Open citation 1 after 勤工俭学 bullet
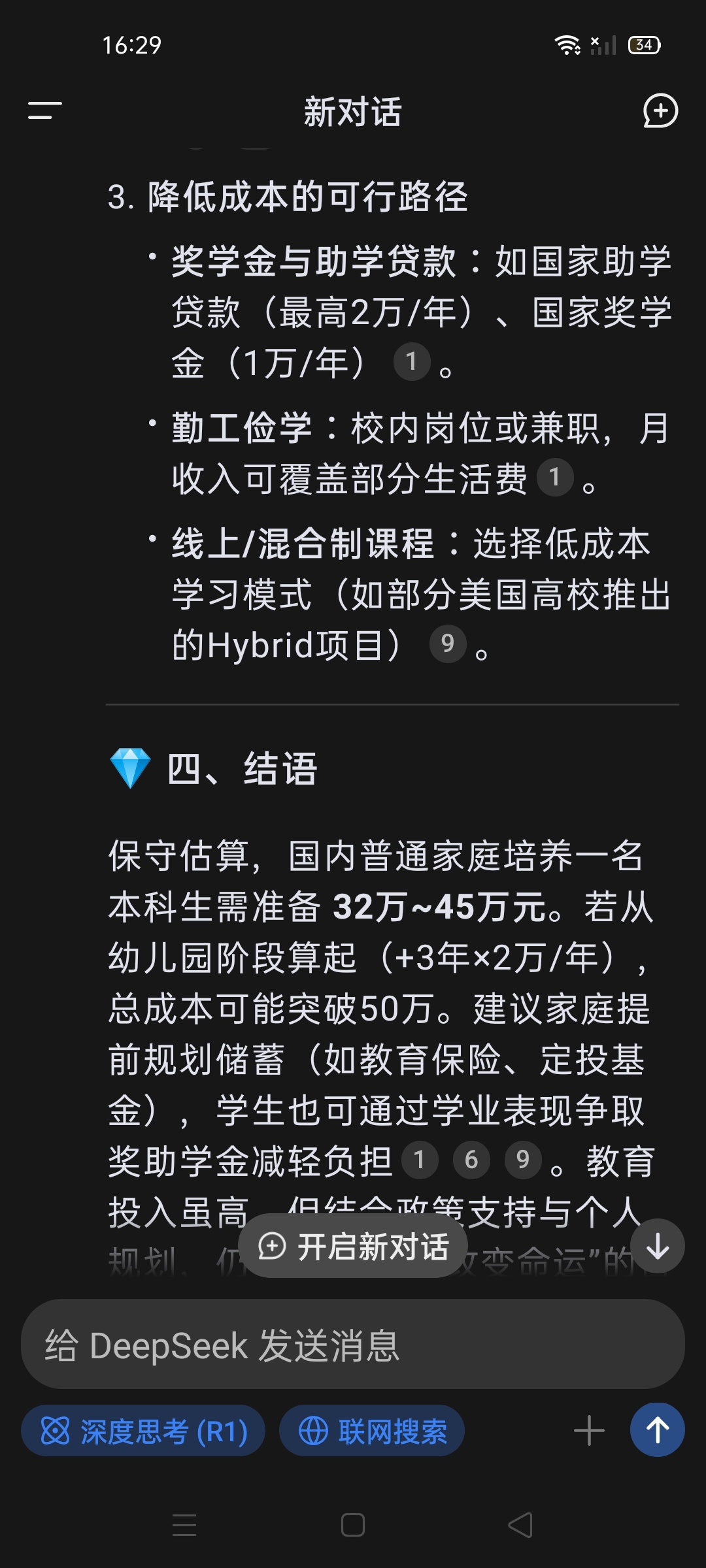The width and height of the screenshot is (706, 1568). 555,478
